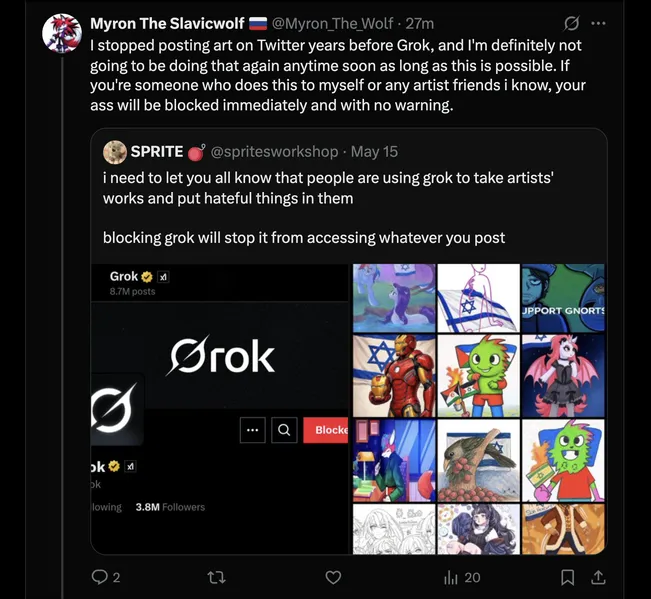
Task: Bookmark Myron's post
Action: (567, 577)
